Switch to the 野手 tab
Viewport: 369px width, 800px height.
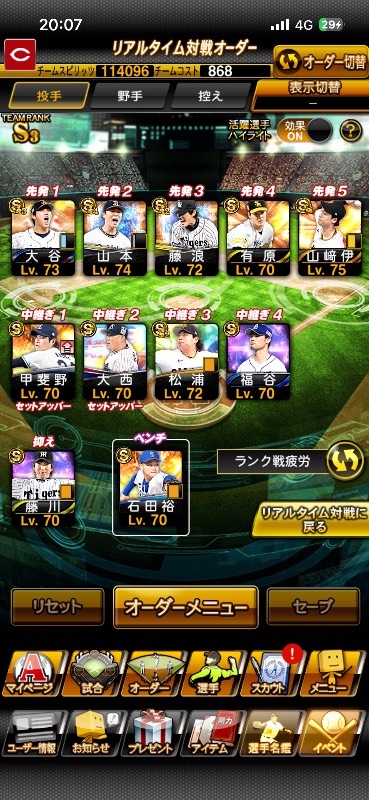(130, 96)
